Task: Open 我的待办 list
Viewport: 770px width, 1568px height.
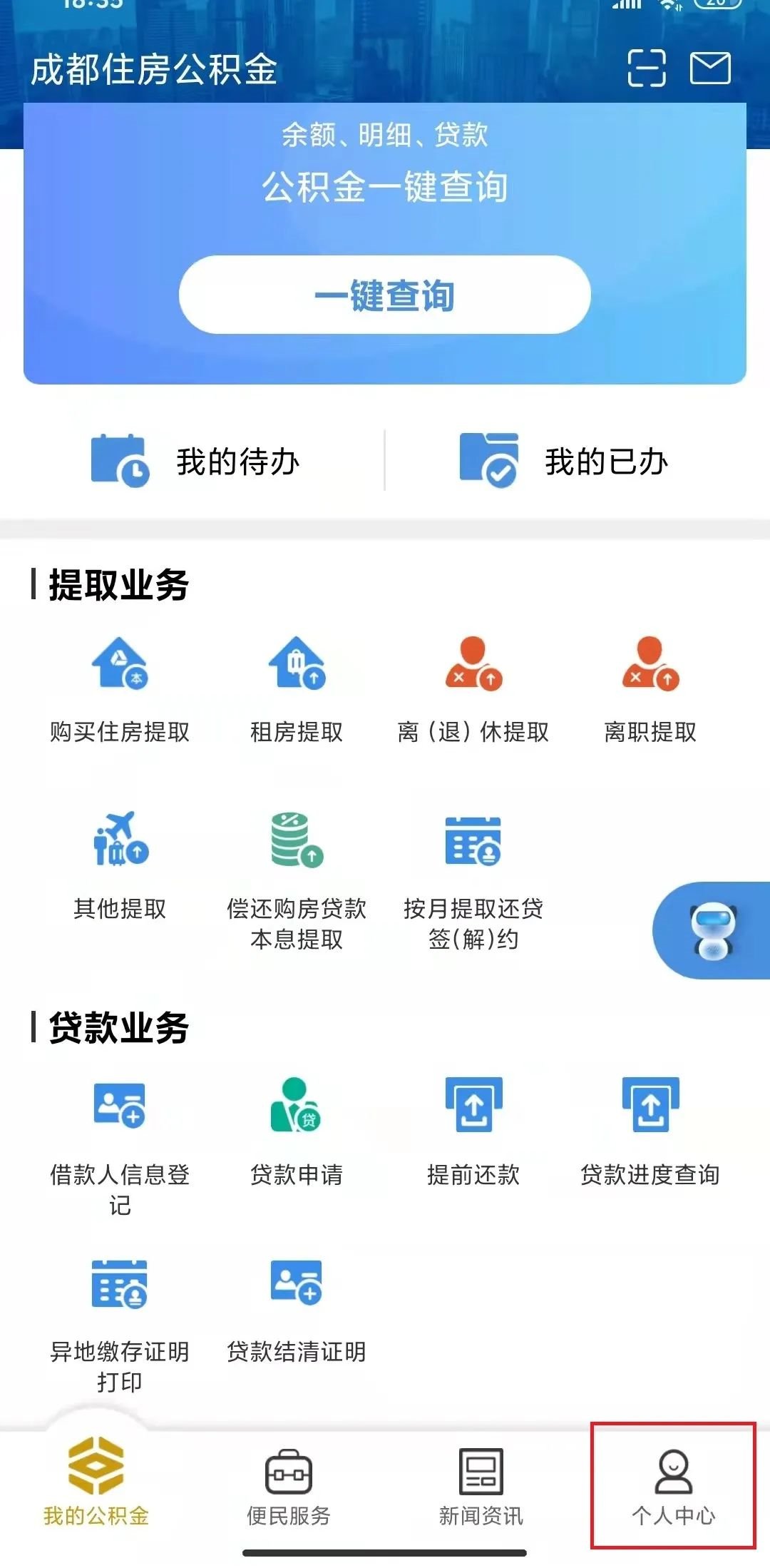Action: (196, 461)
